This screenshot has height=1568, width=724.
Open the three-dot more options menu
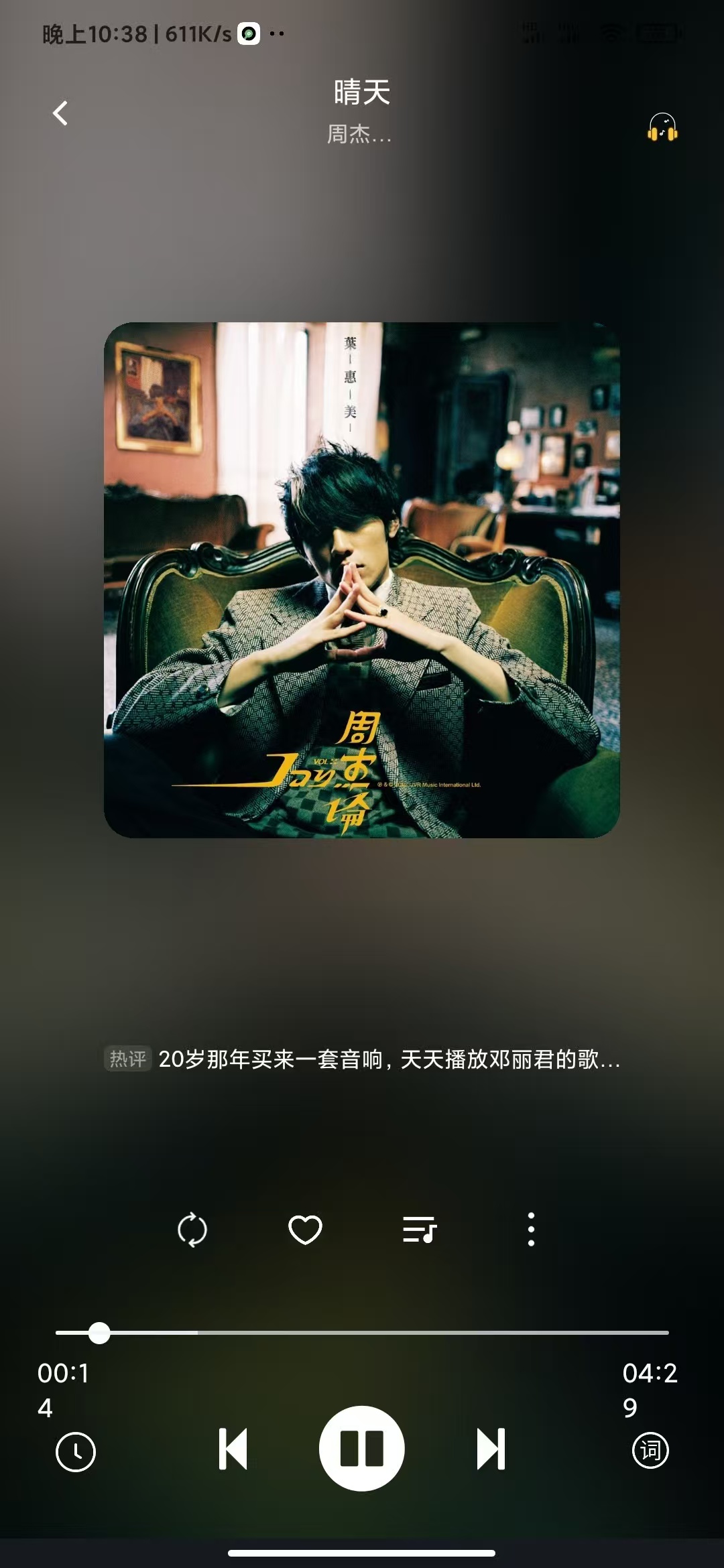(x=531, y=1230)
